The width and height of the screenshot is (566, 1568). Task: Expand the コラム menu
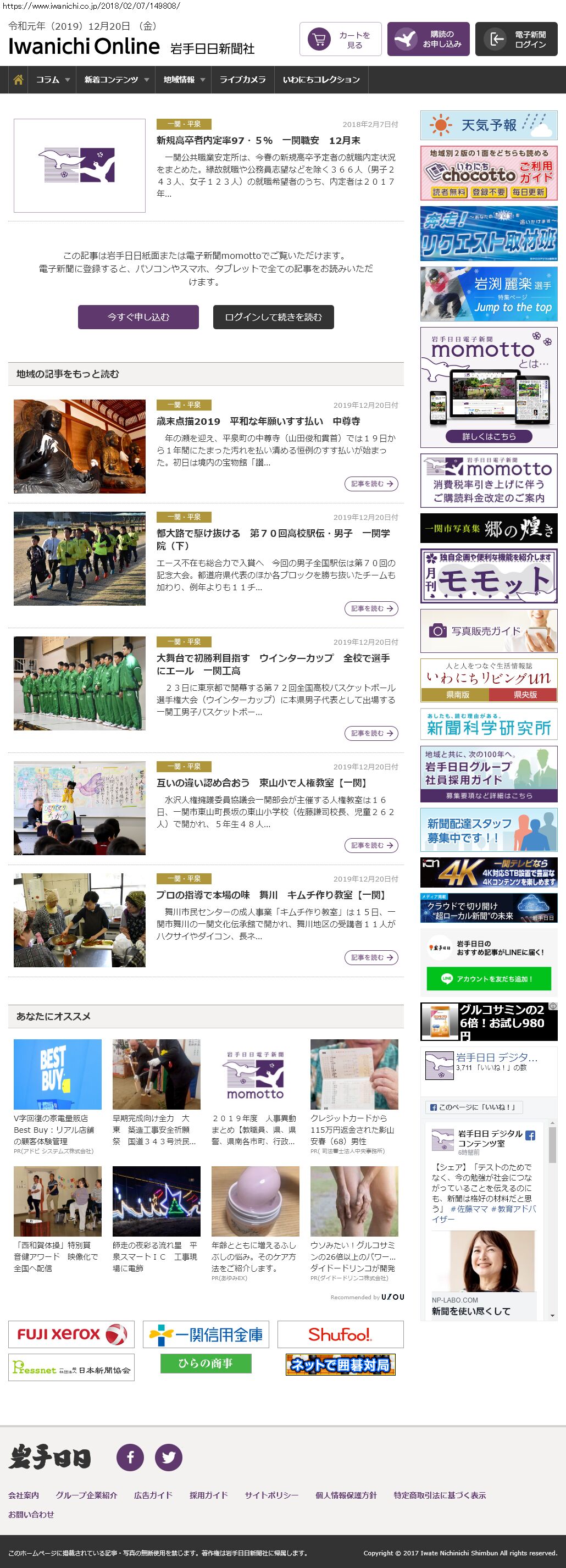point(52,80)
